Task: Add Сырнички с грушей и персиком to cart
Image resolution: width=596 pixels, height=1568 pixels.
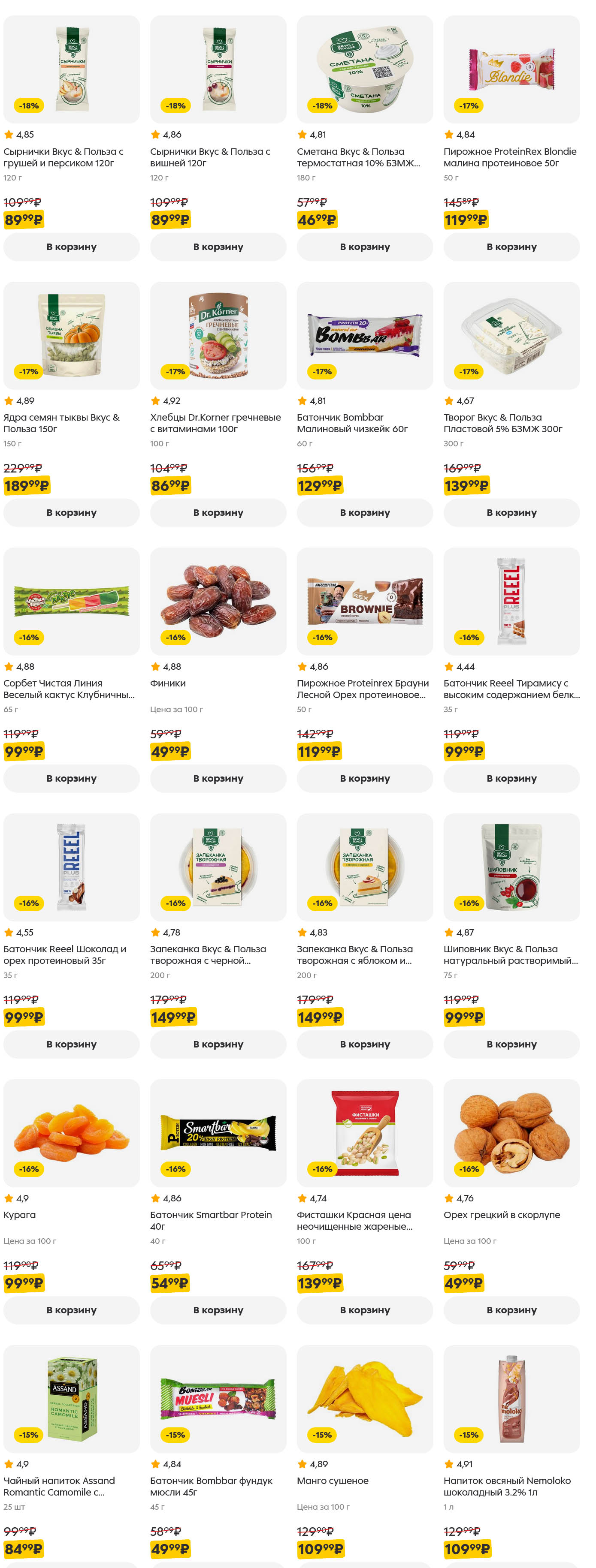Action: (x=71, y=247)
